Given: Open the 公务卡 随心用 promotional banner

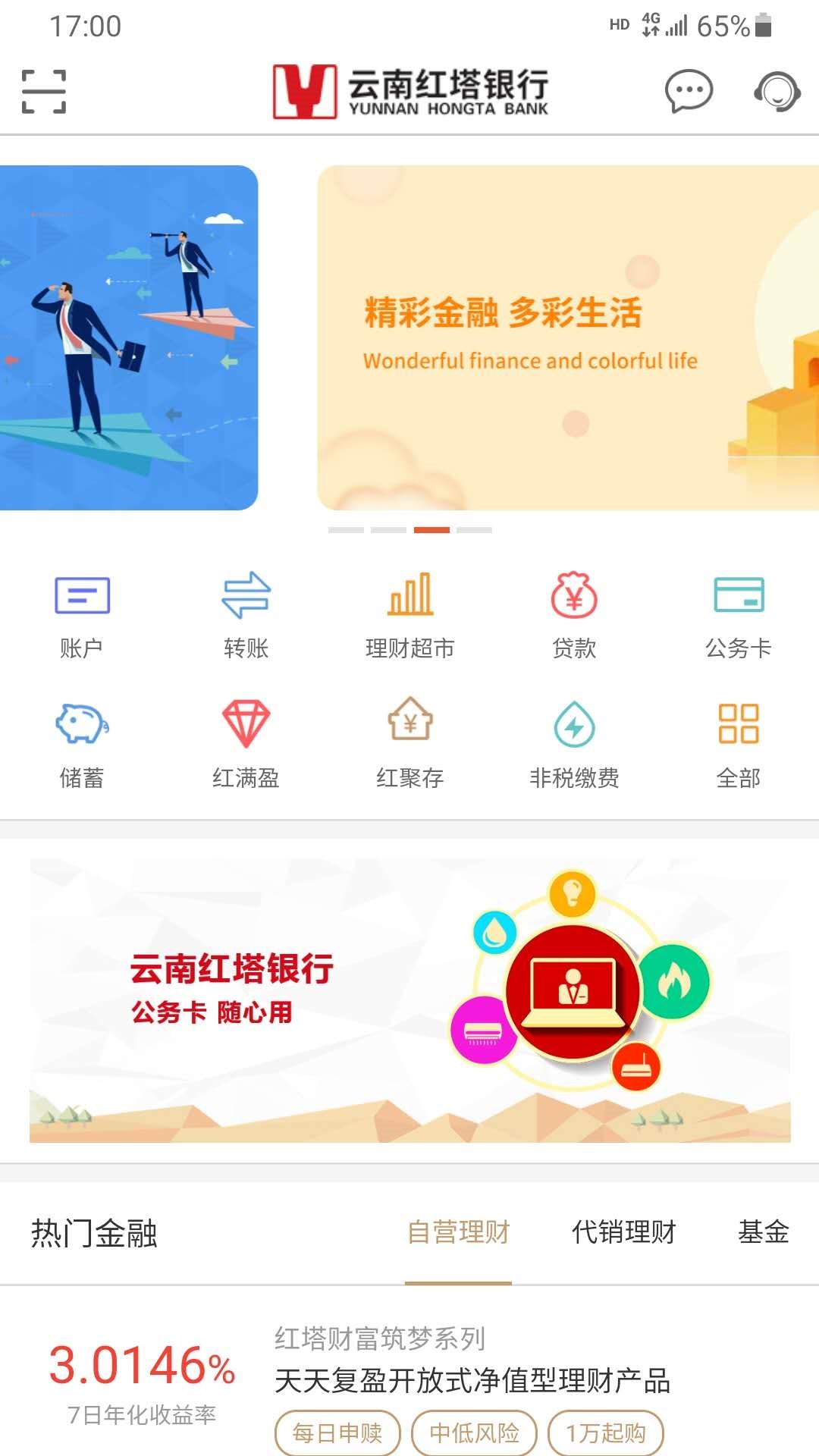Looking at the screenshot, I should coord(409,1000).
